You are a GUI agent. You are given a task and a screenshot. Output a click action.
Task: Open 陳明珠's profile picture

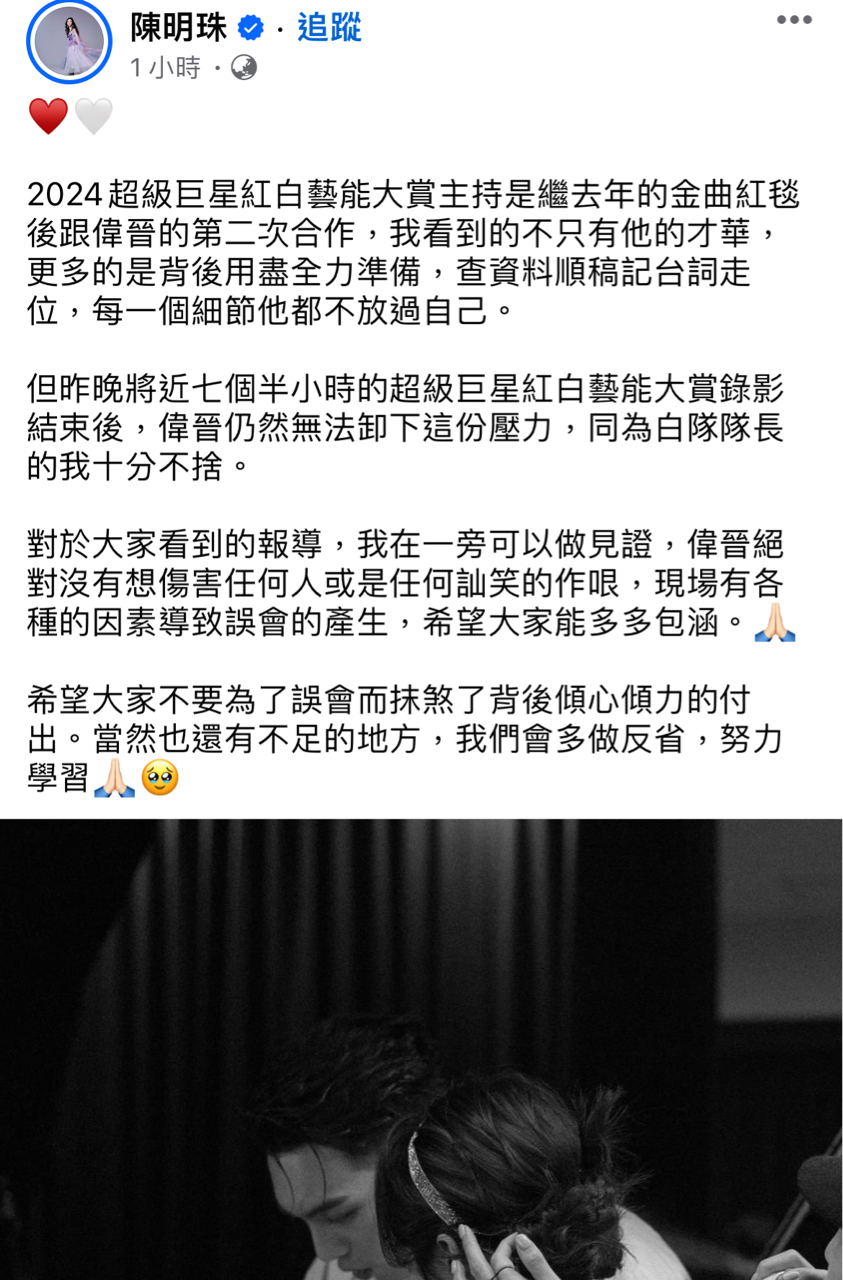coord(70,42)
